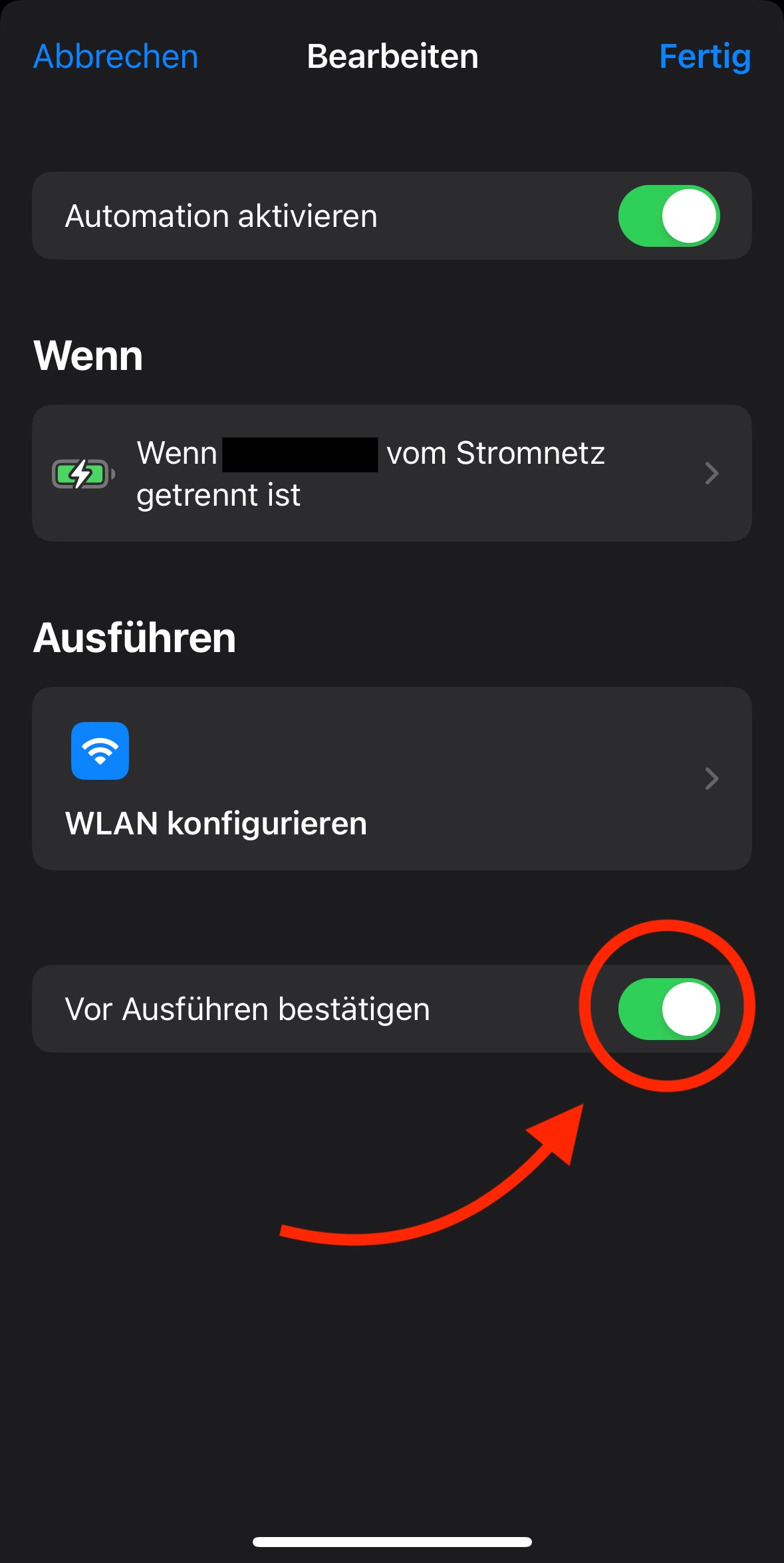Tap Abbrechen to cancel editing

(116, 57)
